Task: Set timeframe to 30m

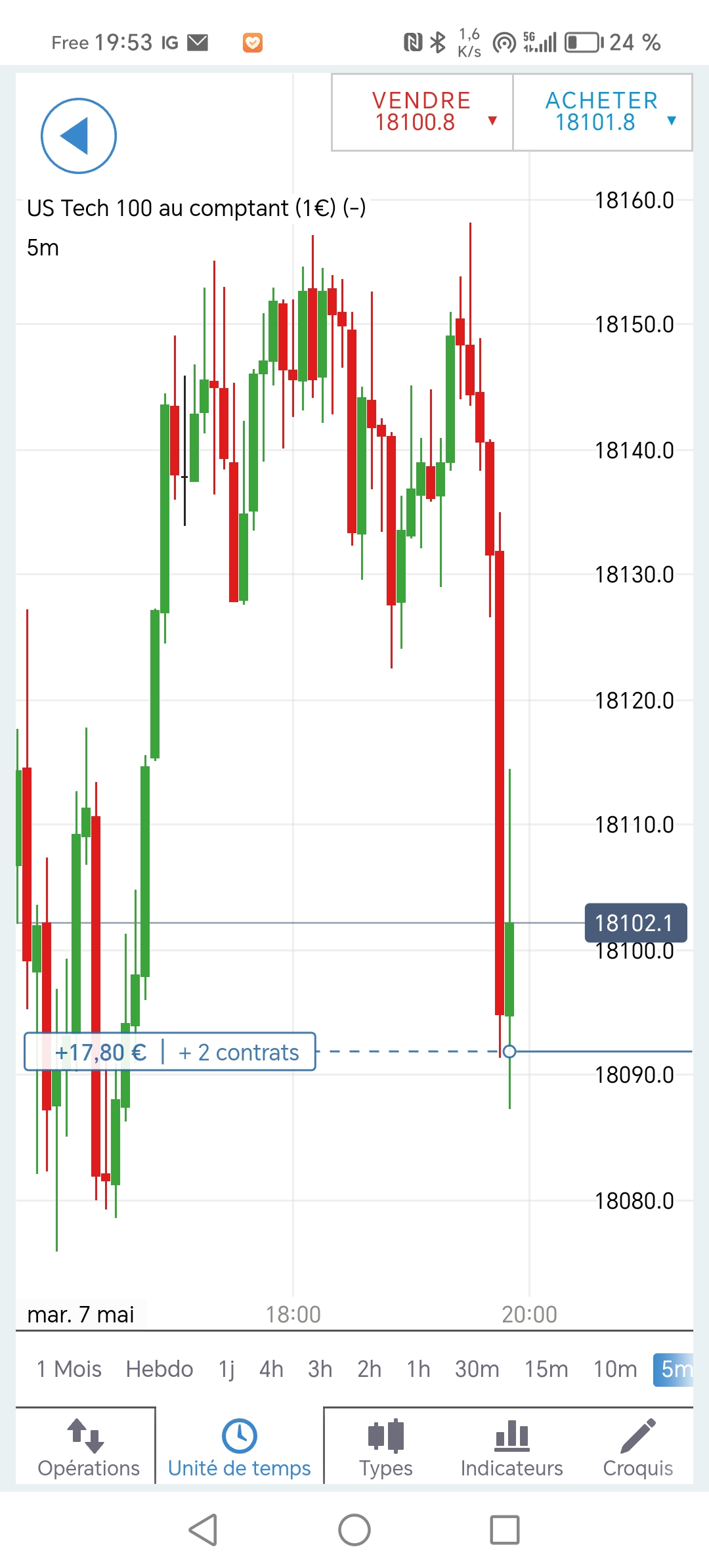Action: click(477, 1369)
